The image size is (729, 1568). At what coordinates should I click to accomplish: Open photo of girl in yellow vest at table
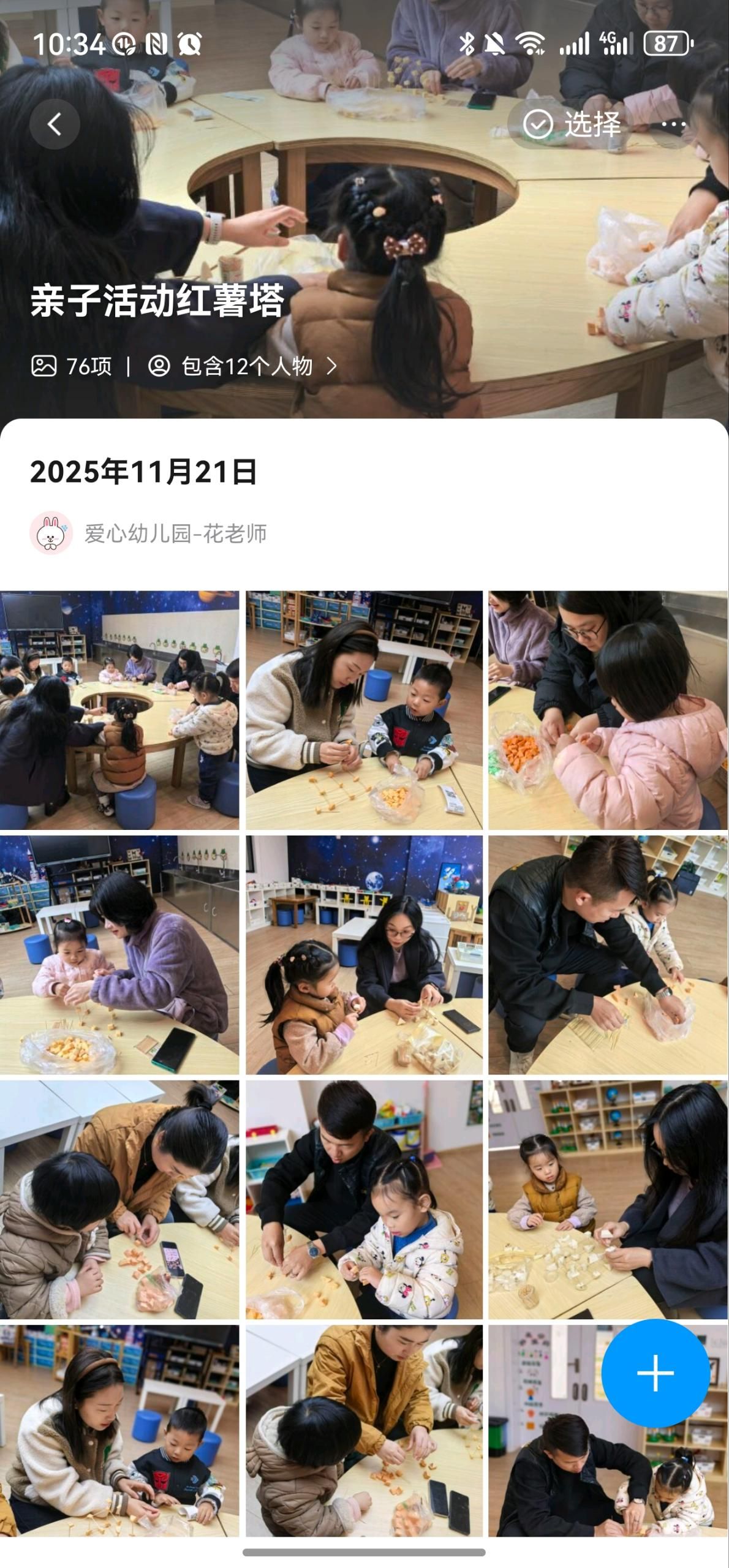click(x=608, y=1199)
